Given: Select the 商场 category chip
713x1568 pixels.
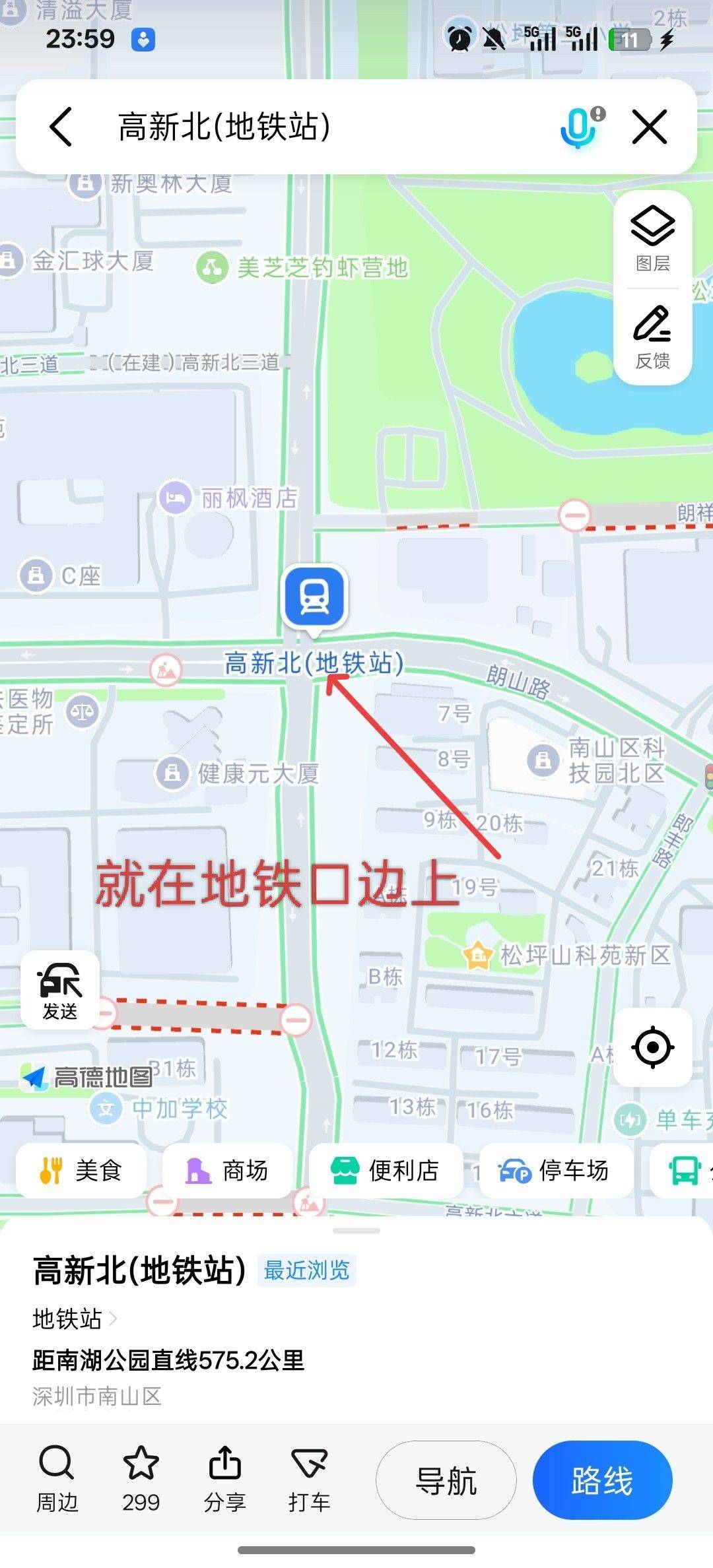Looking at the screenshot, I should point(227,1171).
